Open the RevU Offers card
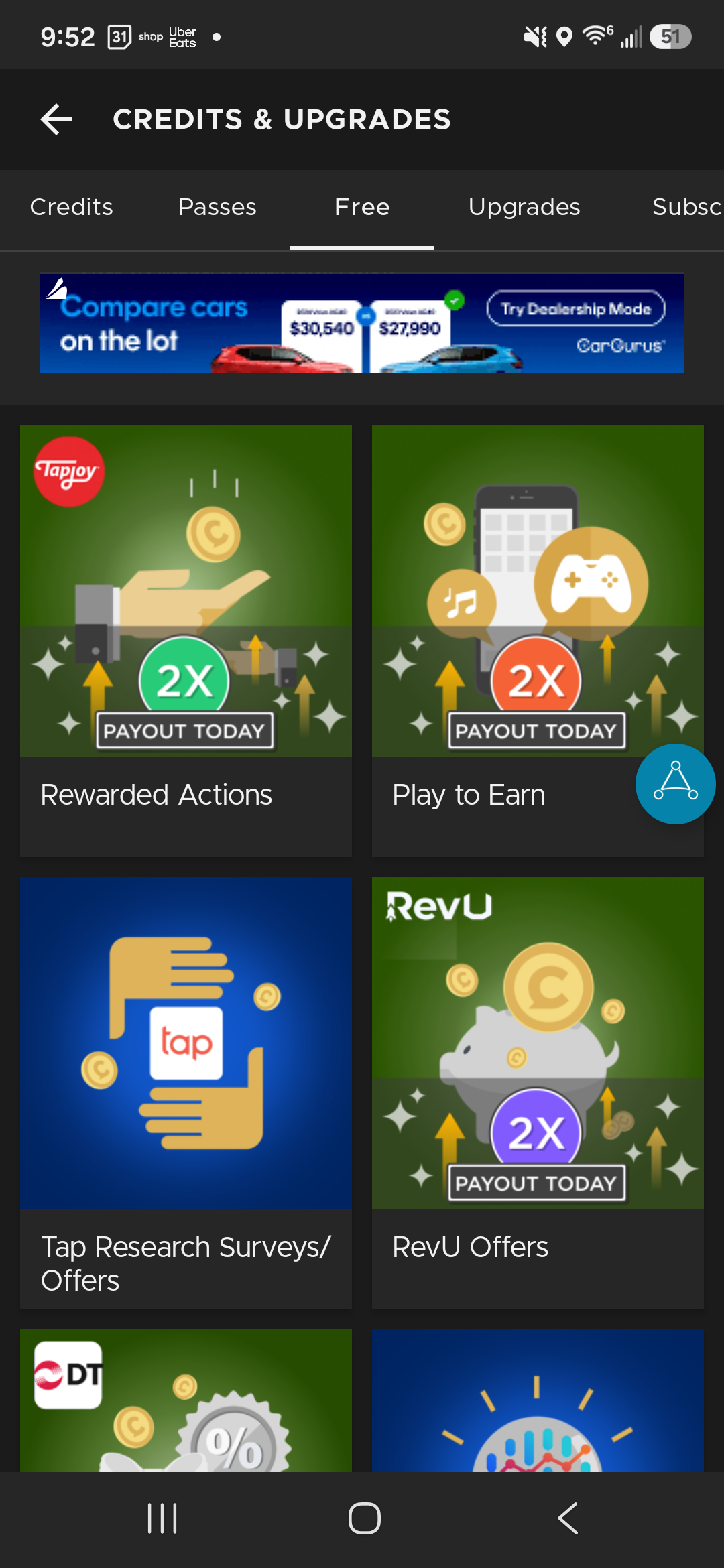 [x=538, y=1093]
